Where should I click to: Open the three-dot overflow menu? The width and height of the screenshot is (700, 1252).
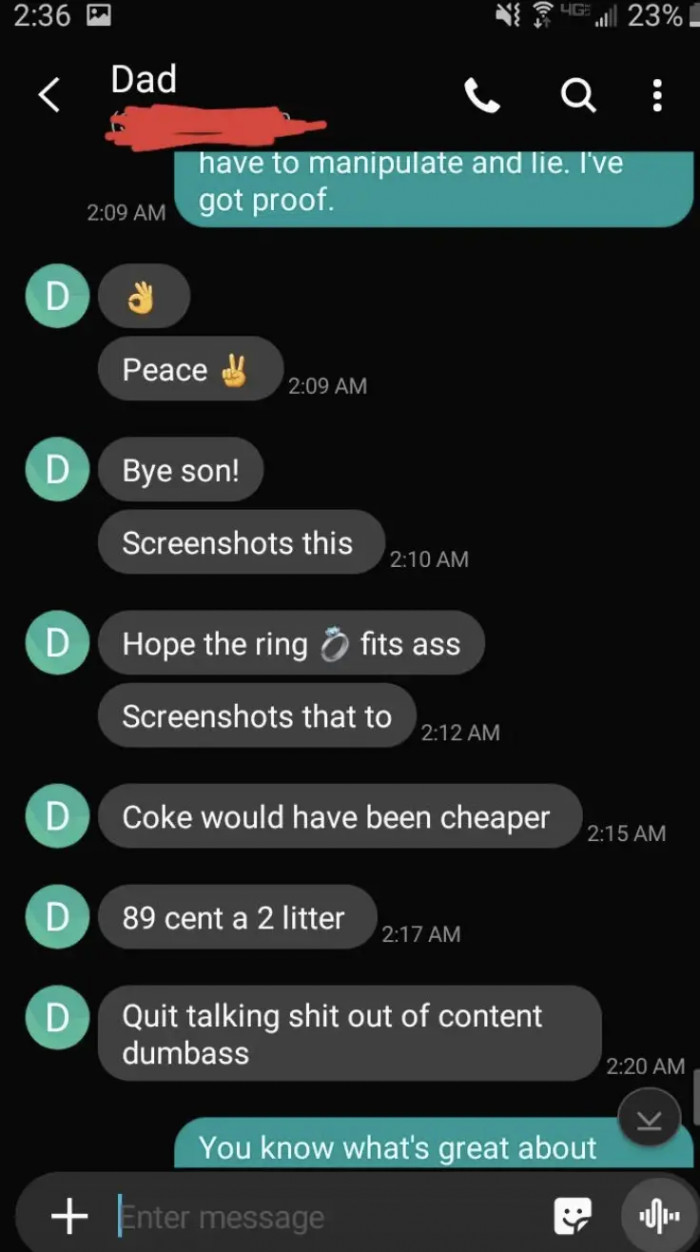coord(657,96)
